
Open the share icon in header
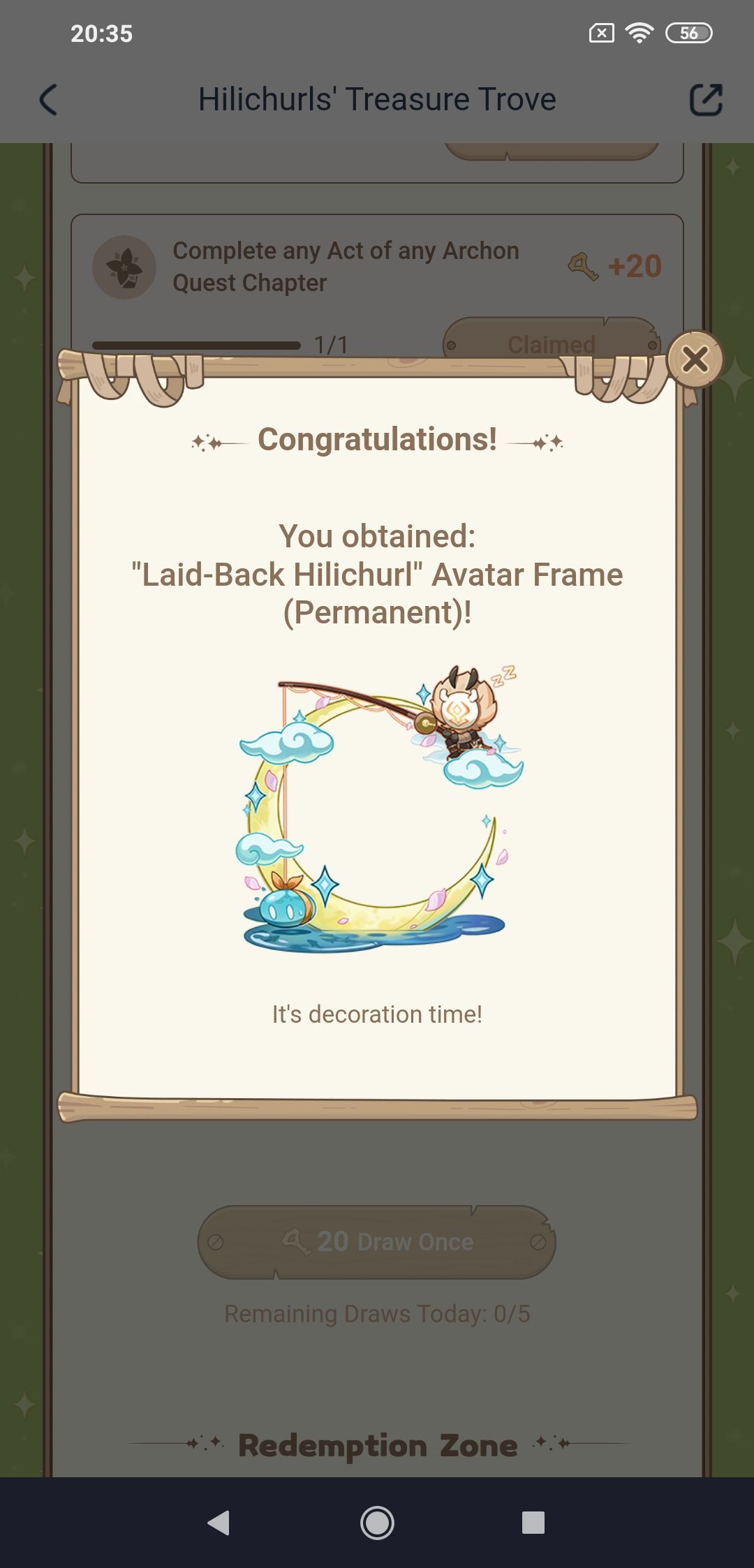(705, 100)
